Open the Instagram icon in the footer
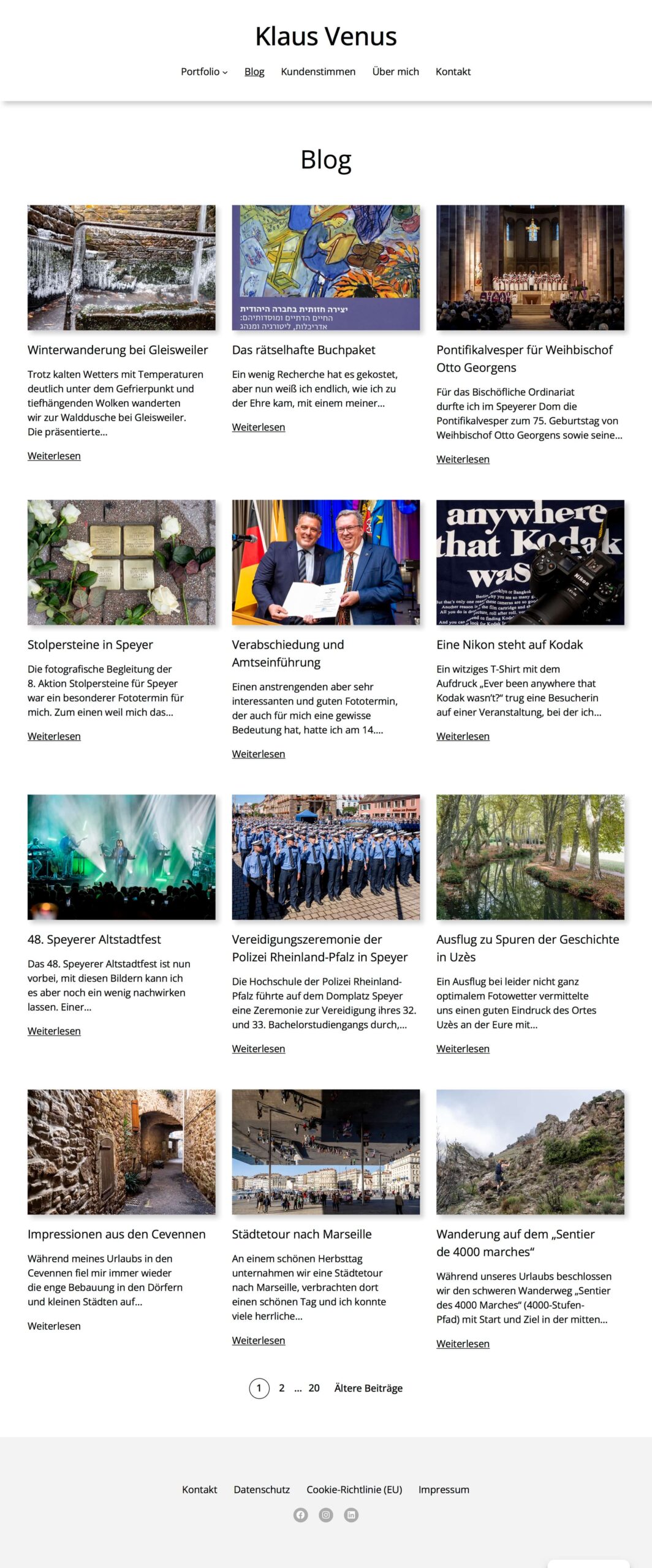This screenshot has width=652, height=1568. tap(326, 1515)
